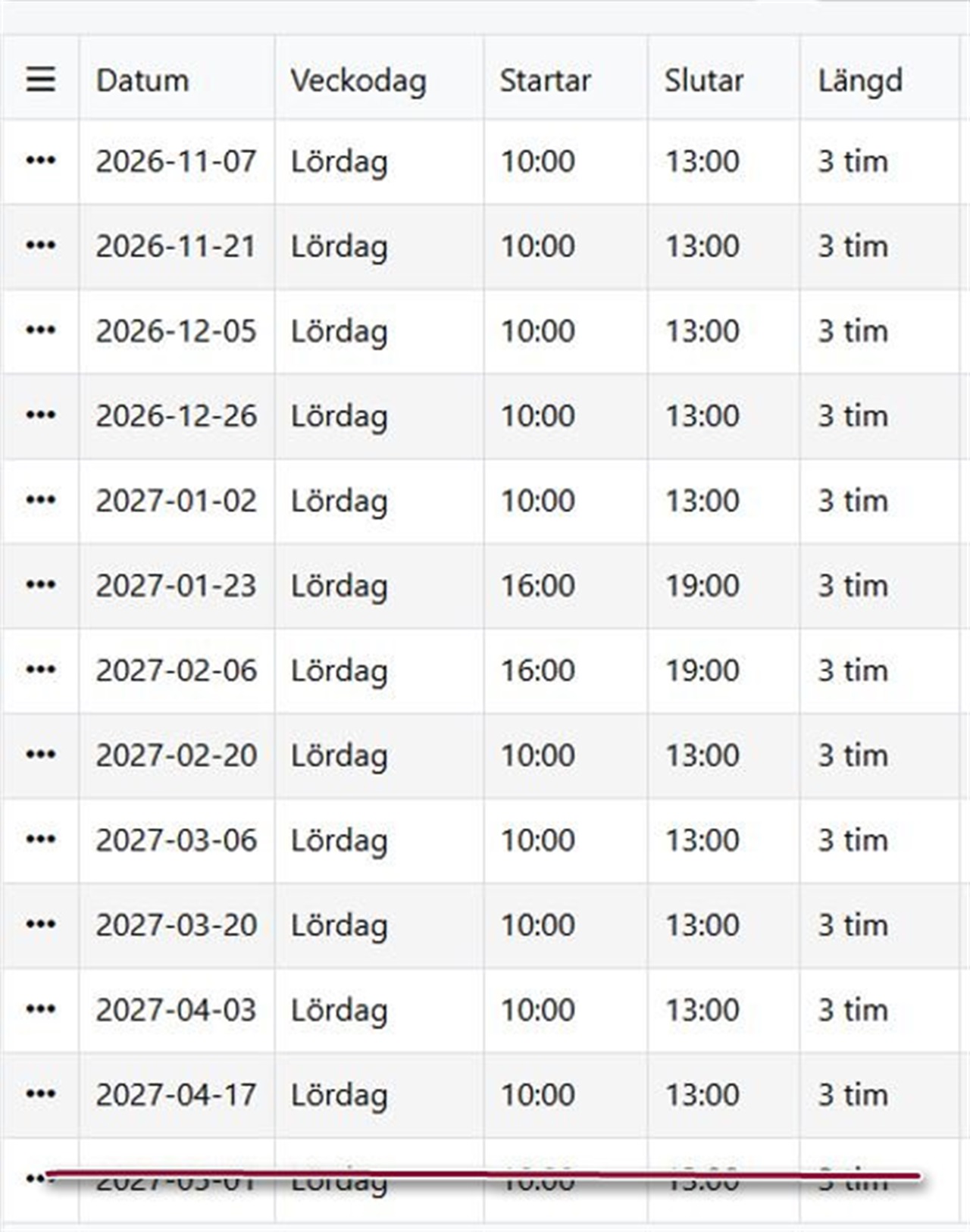Open options for the 2027-03-20 row

pyautogui.click(x=41, y=924)
